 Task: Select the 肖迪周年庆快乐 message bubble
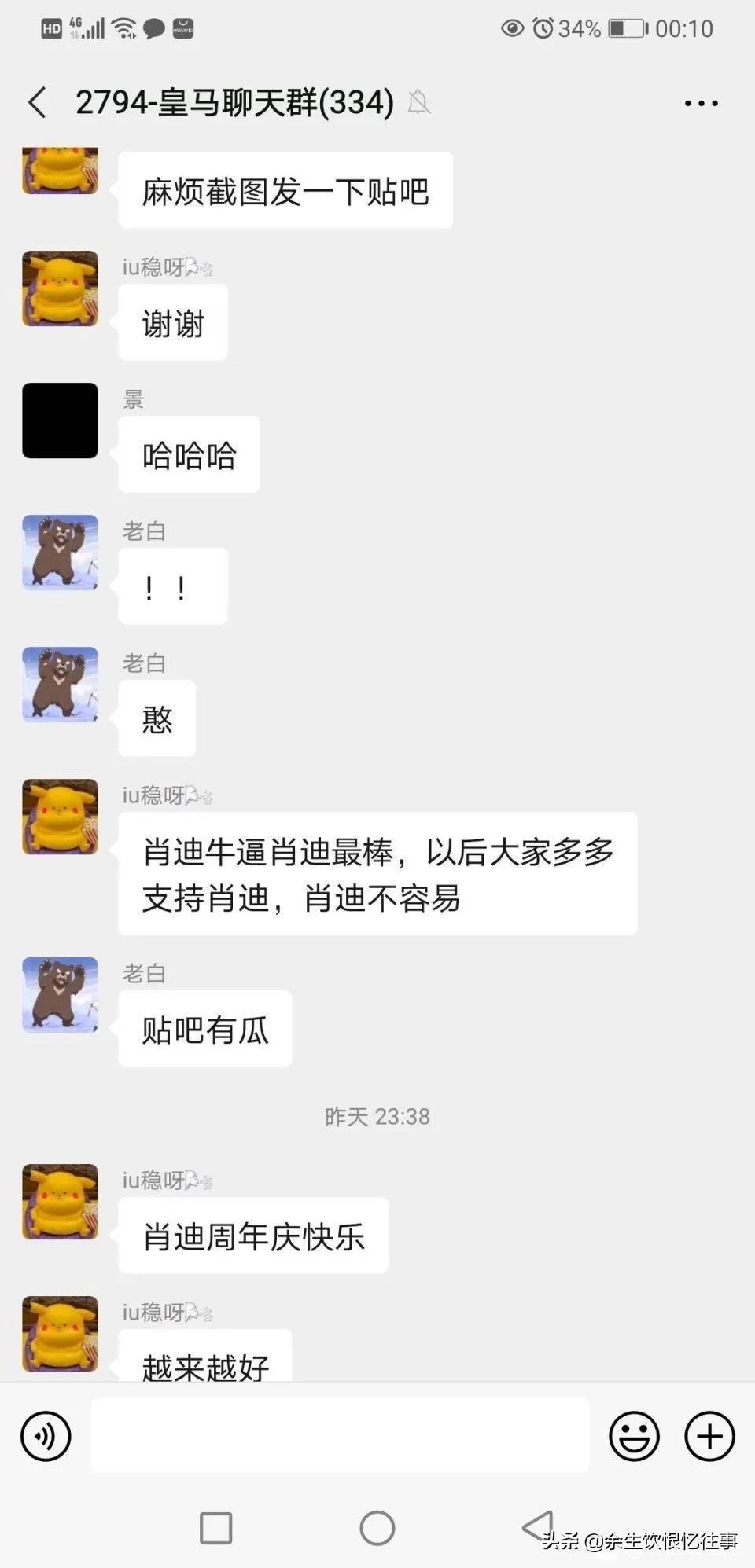(253, 1236)
